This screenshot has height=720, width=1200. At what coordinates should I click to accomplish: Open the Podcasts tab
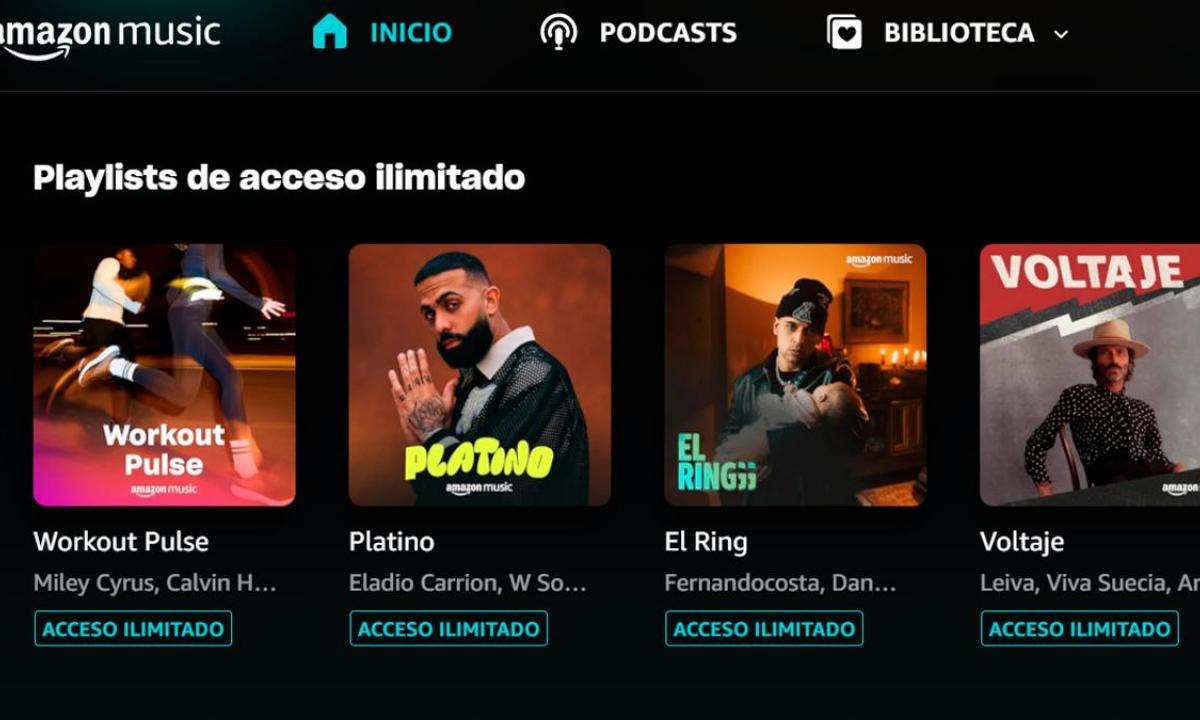click(x=638, y=33)
